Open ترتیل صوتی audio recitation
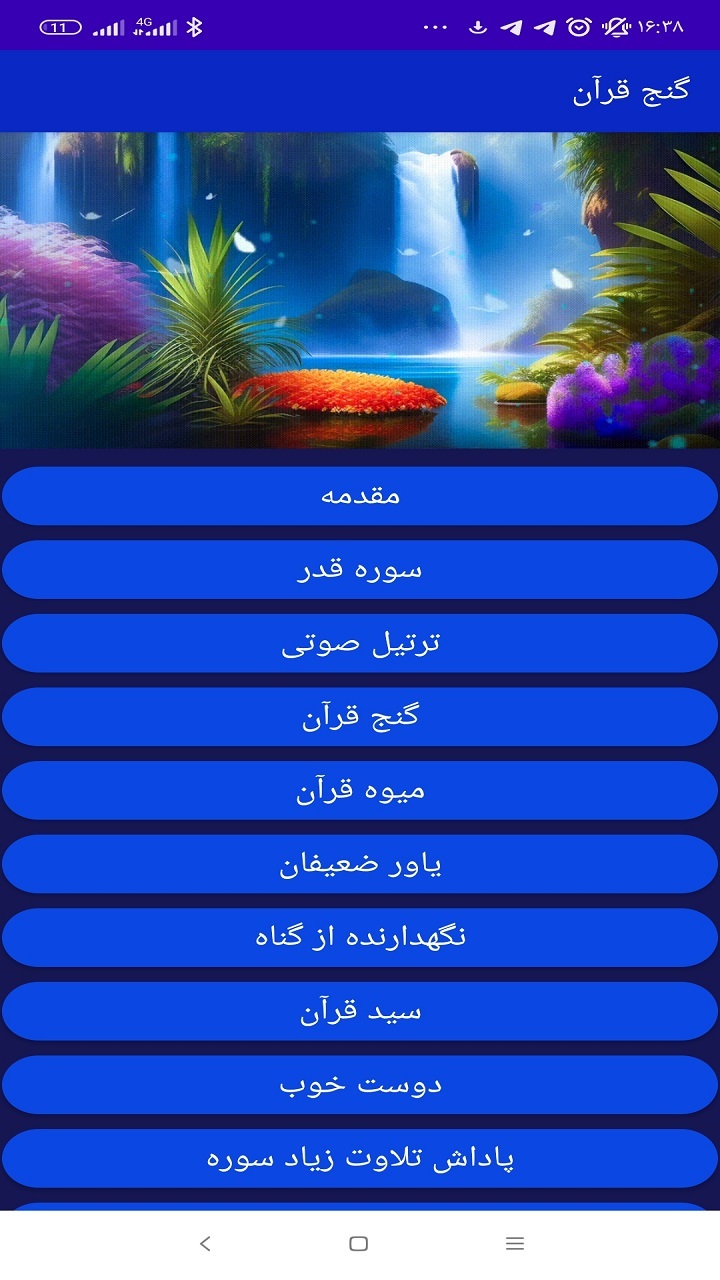 [360, 643]
